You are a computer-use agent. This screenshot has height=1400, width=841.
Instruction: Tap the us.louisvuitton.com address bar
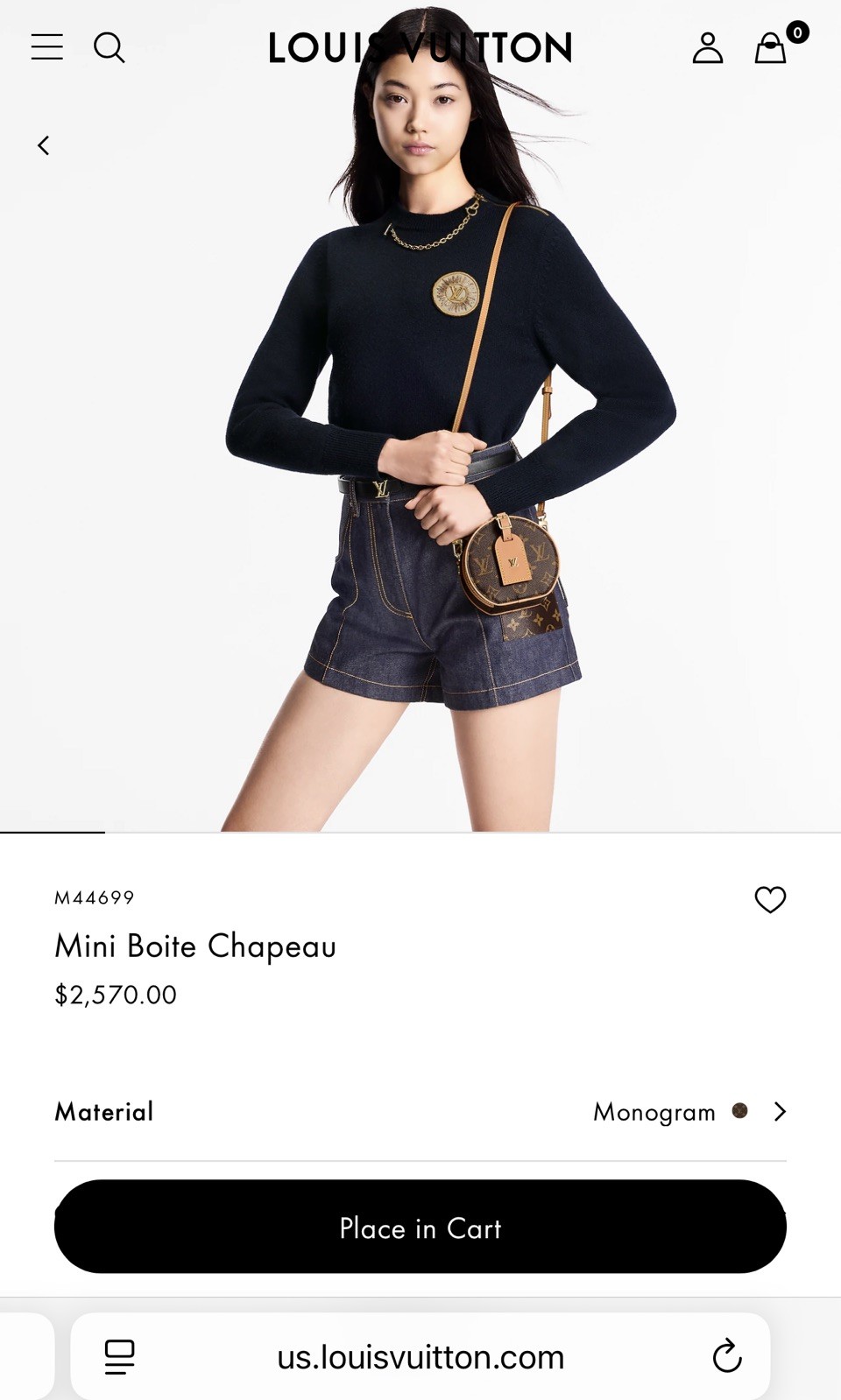420,1357
